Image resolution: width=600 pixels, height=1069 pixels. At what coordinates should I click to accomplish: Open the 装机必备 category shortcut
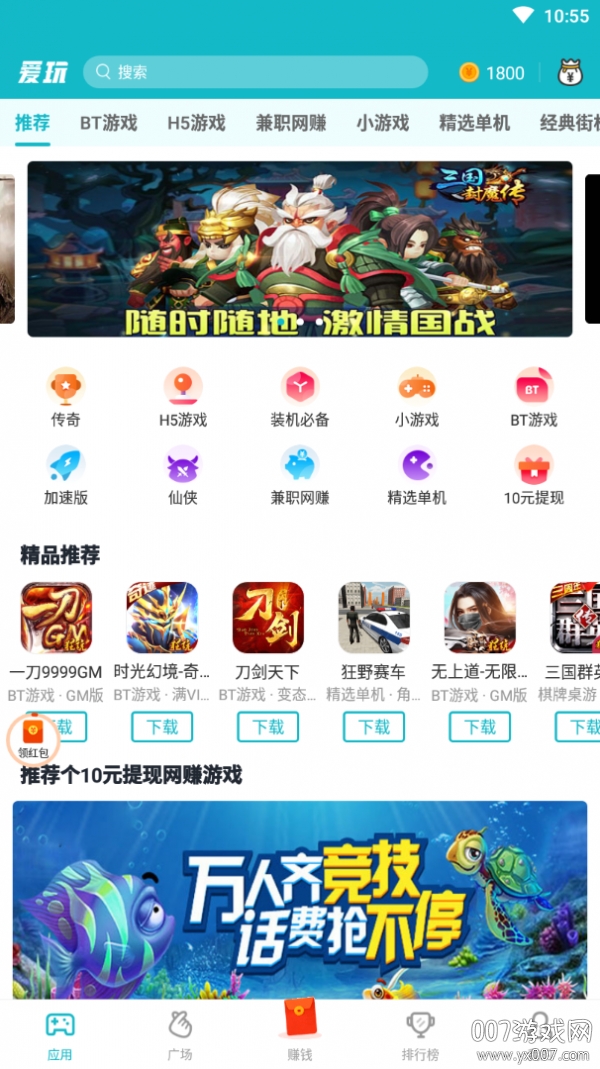[299, 397]
